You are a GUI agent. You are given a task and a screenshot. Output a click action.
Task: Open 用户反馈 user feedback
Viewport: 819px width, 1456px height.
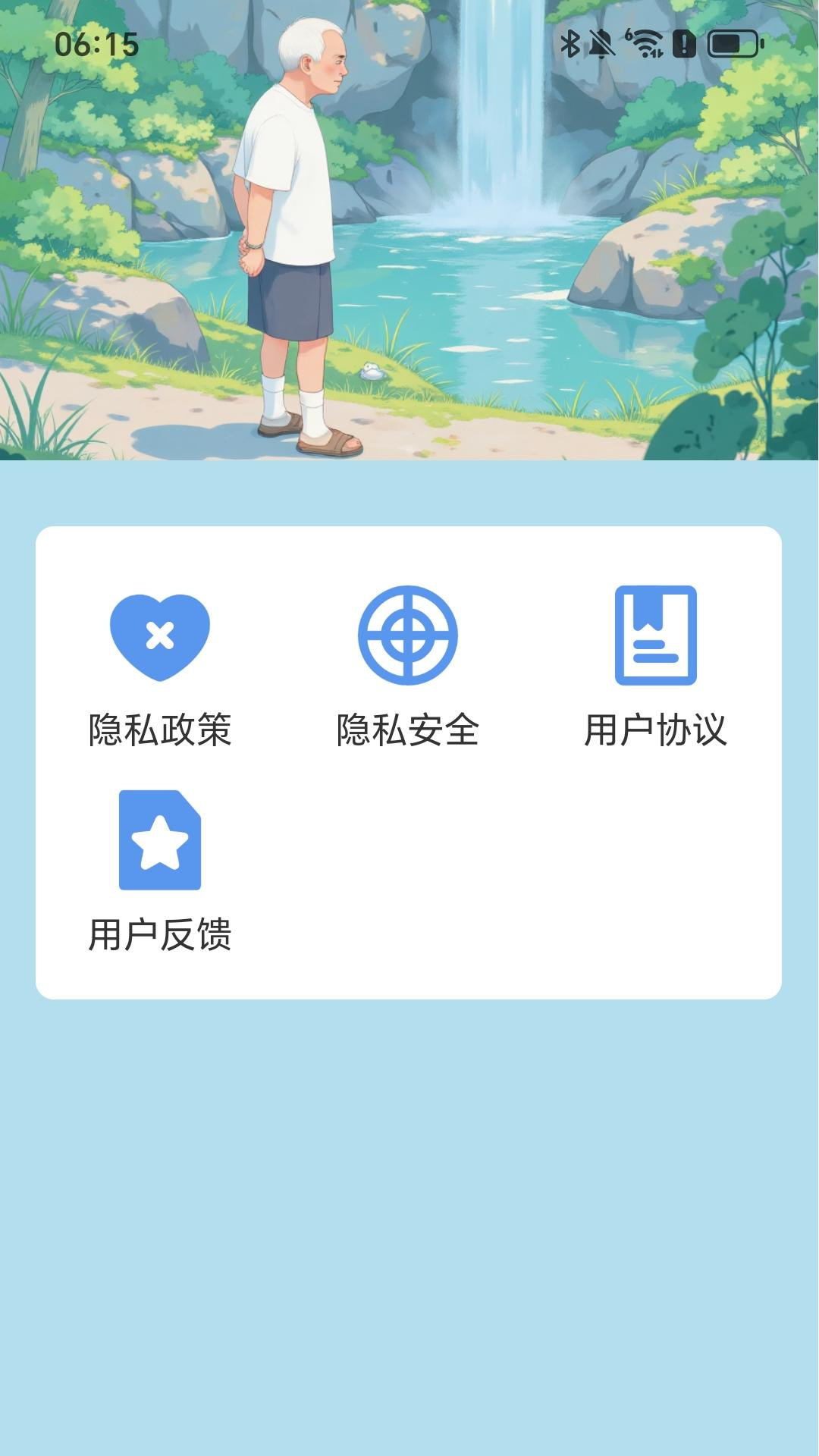[160, 871]
